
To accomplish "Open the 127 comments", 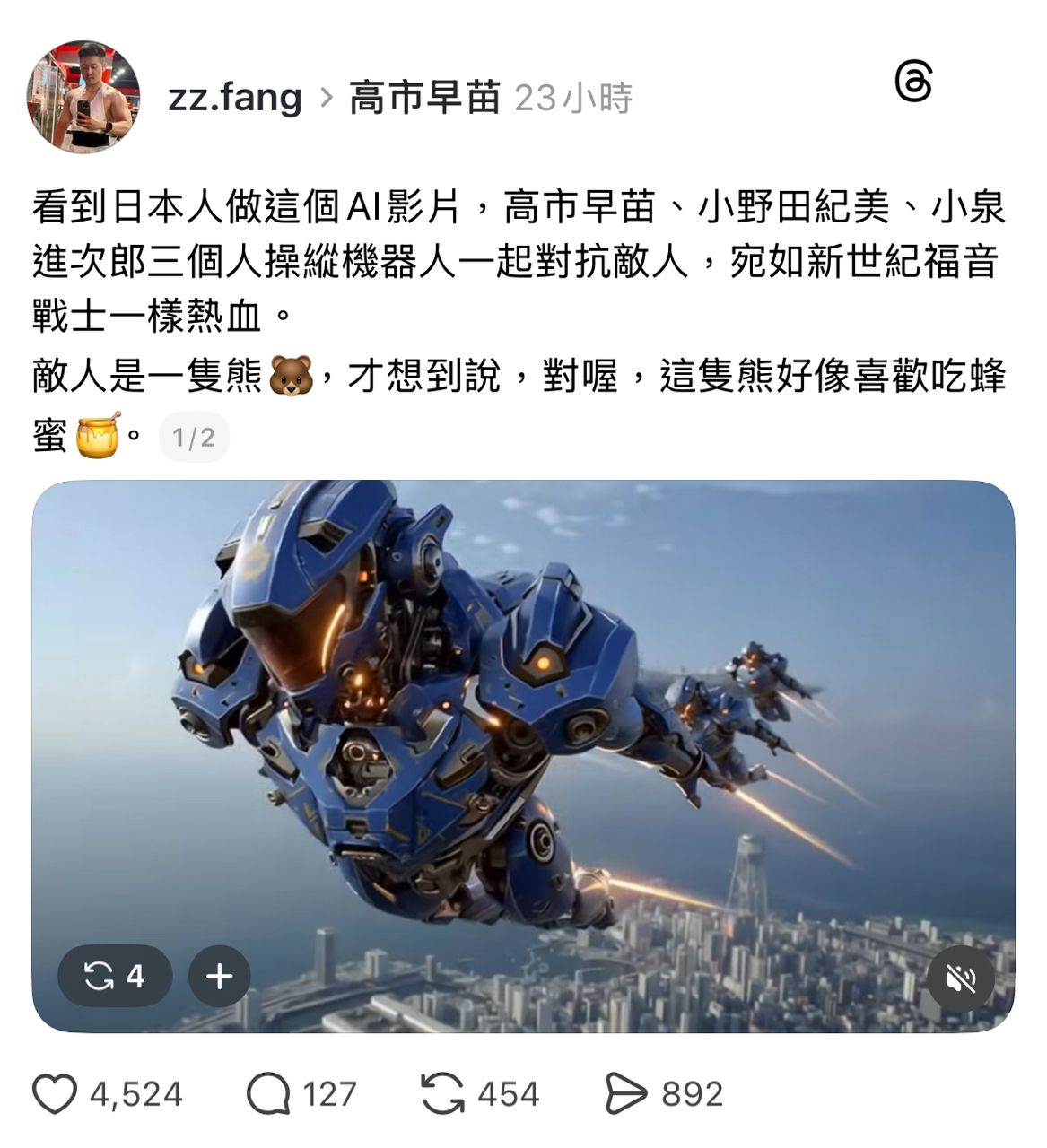I will point(268,1095).
